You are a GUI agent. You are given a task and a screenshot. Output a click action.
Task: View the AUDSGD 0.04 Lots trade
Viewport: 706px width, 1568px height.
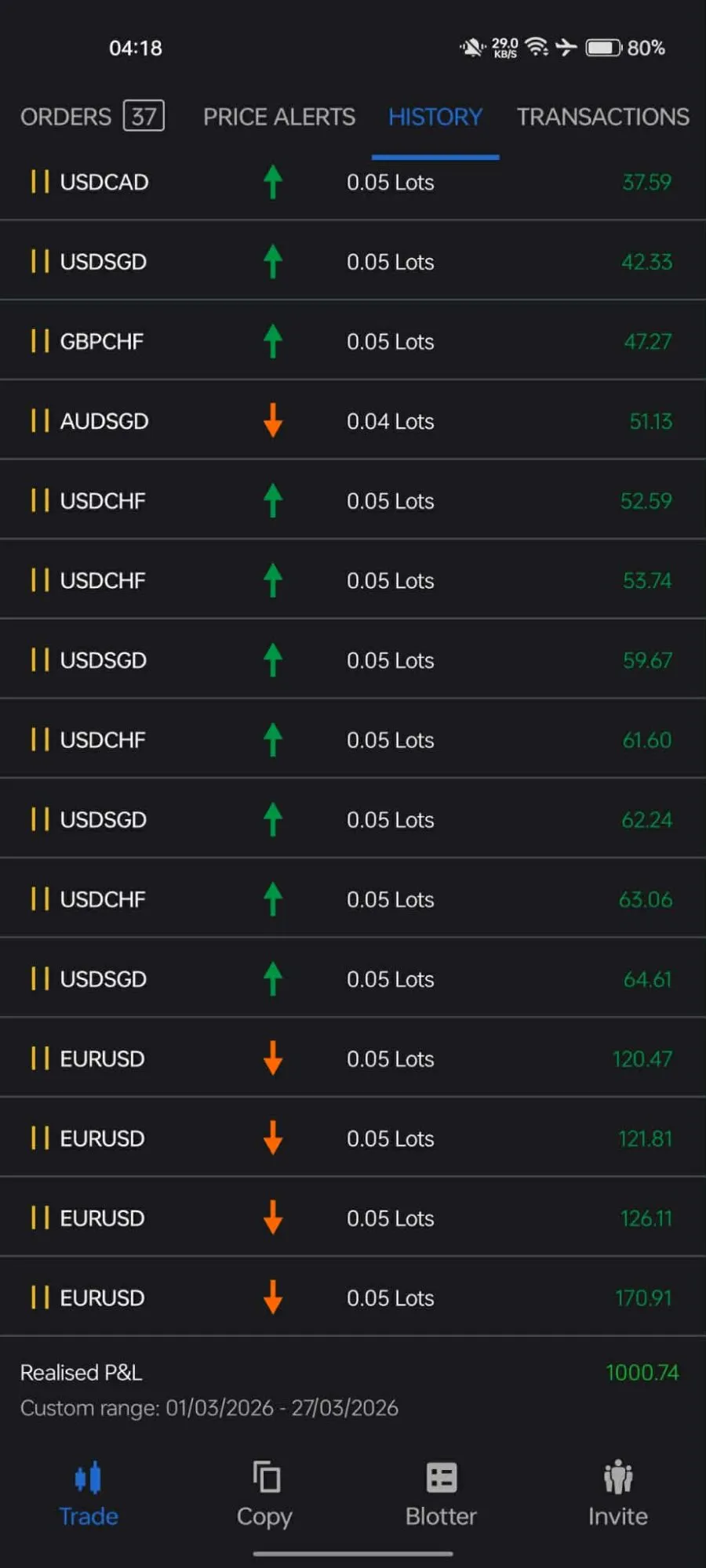pos(353,422)
